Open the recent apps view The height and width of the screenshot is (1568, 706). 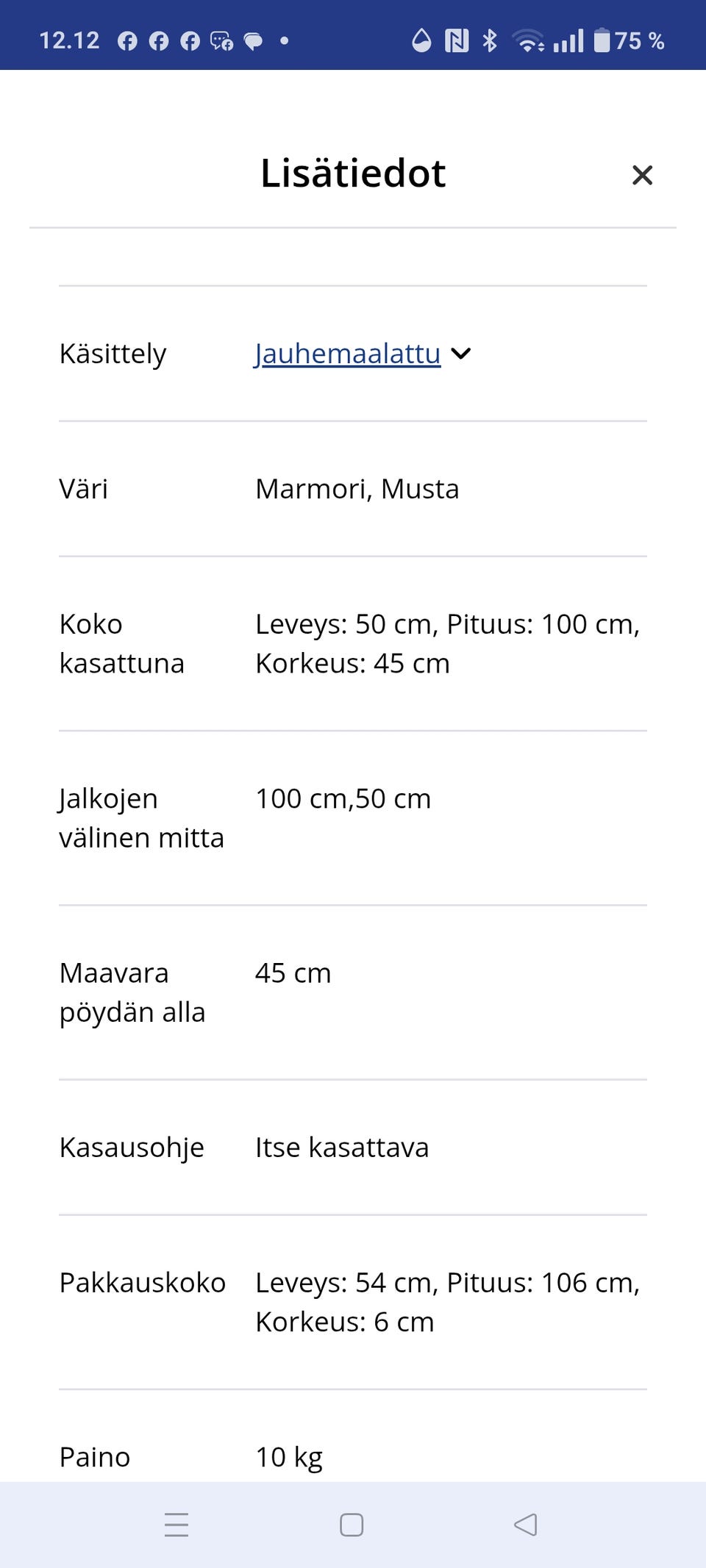point(176,1525)
